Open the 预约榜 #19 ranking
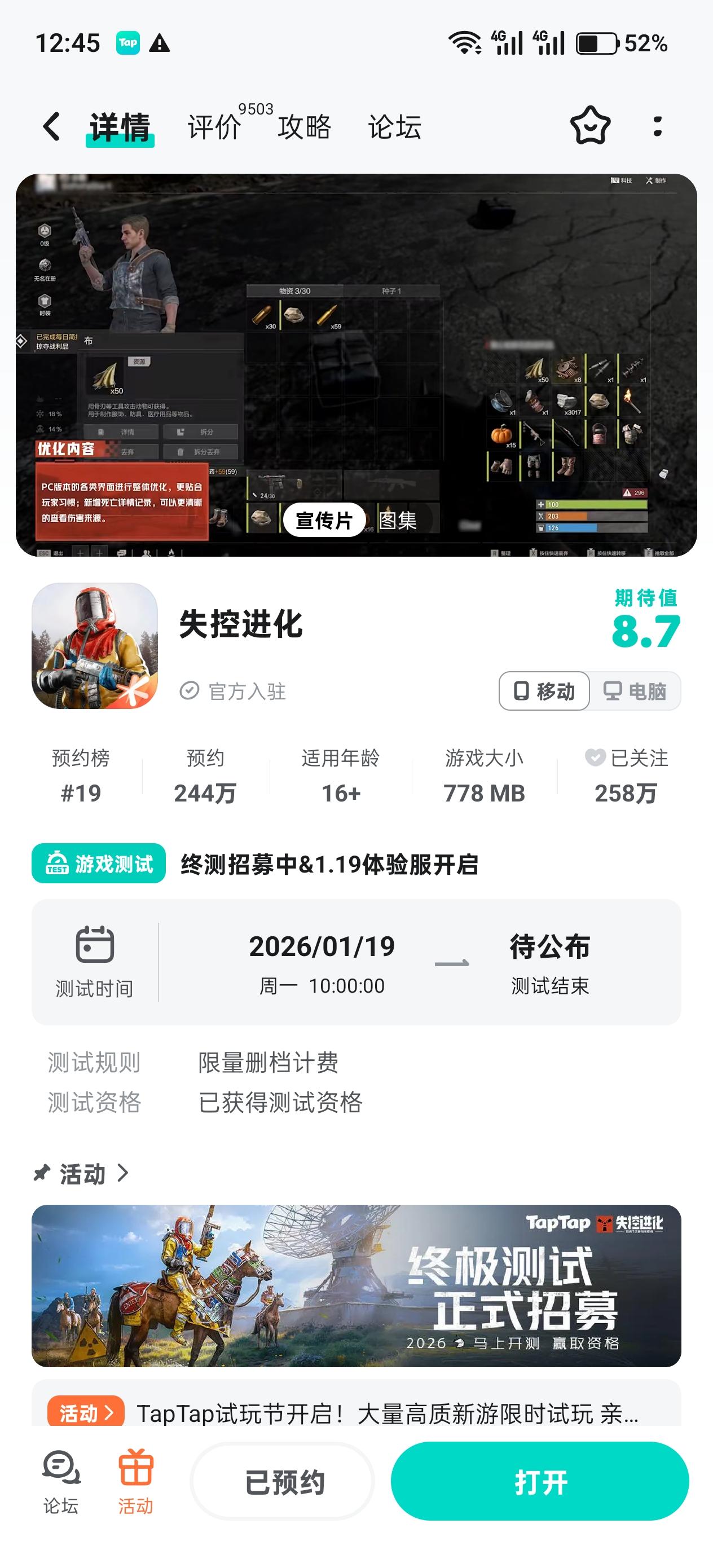 (x=81, y=775)
